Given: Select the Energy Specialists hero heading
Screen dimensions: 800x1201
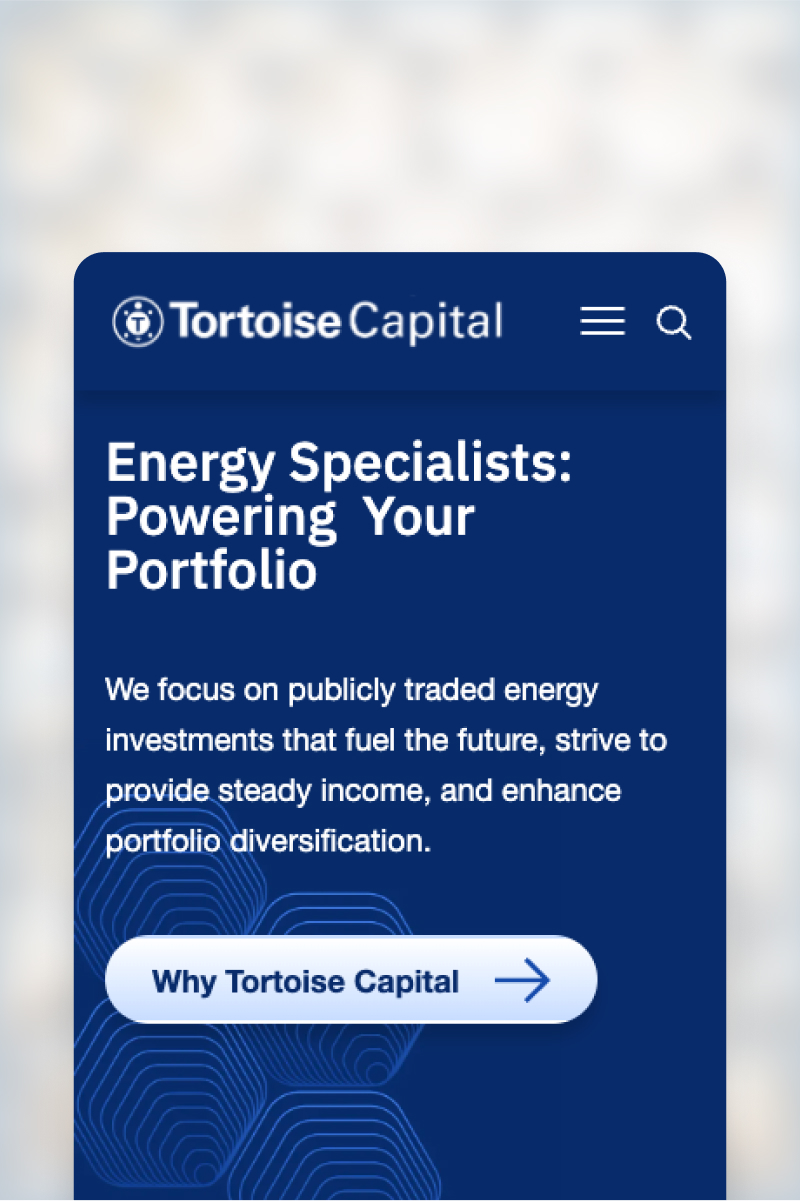Looking at the screenshot, I should click(x=342, y=516).
